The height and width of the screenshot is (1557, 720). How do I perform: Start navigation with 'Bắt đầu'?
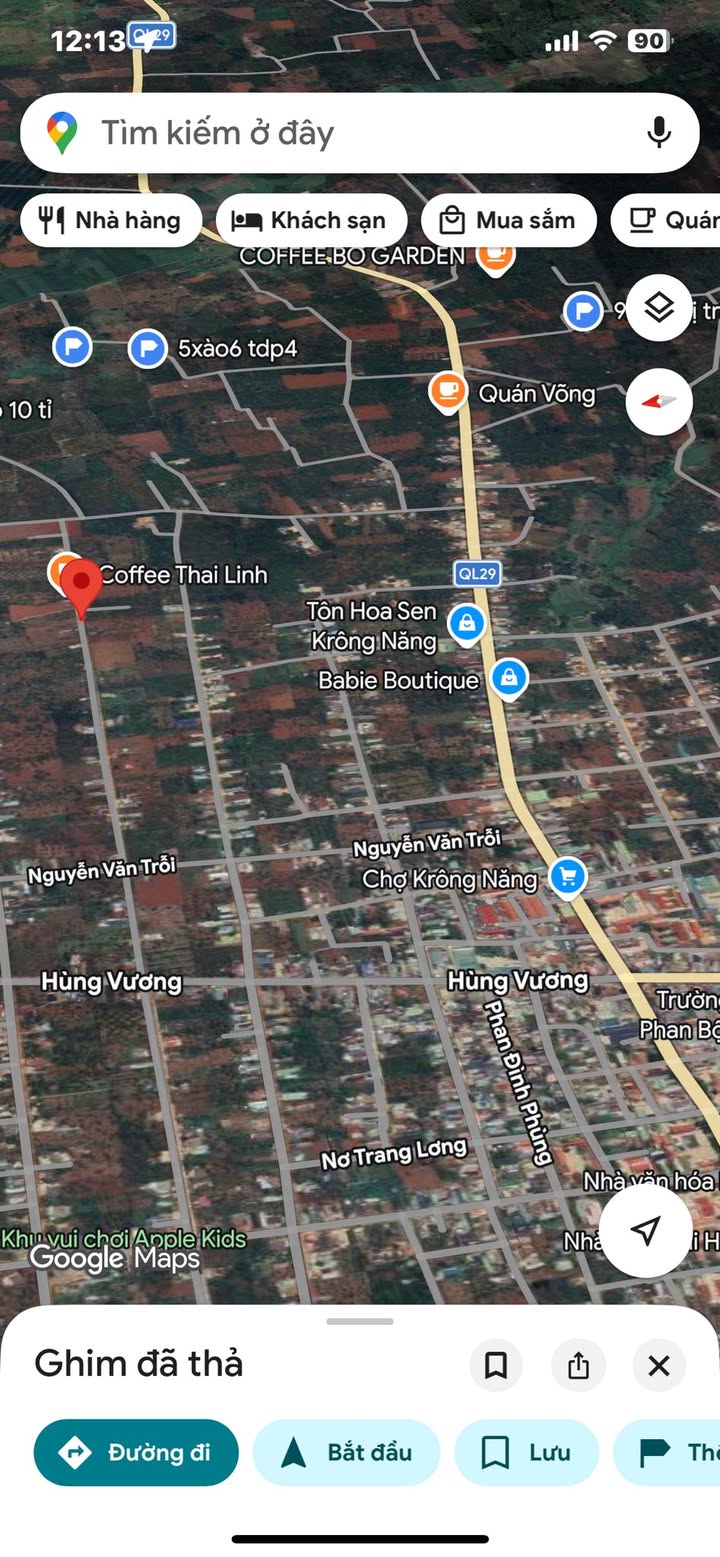pyautogui.click(x=346, y=1452)
